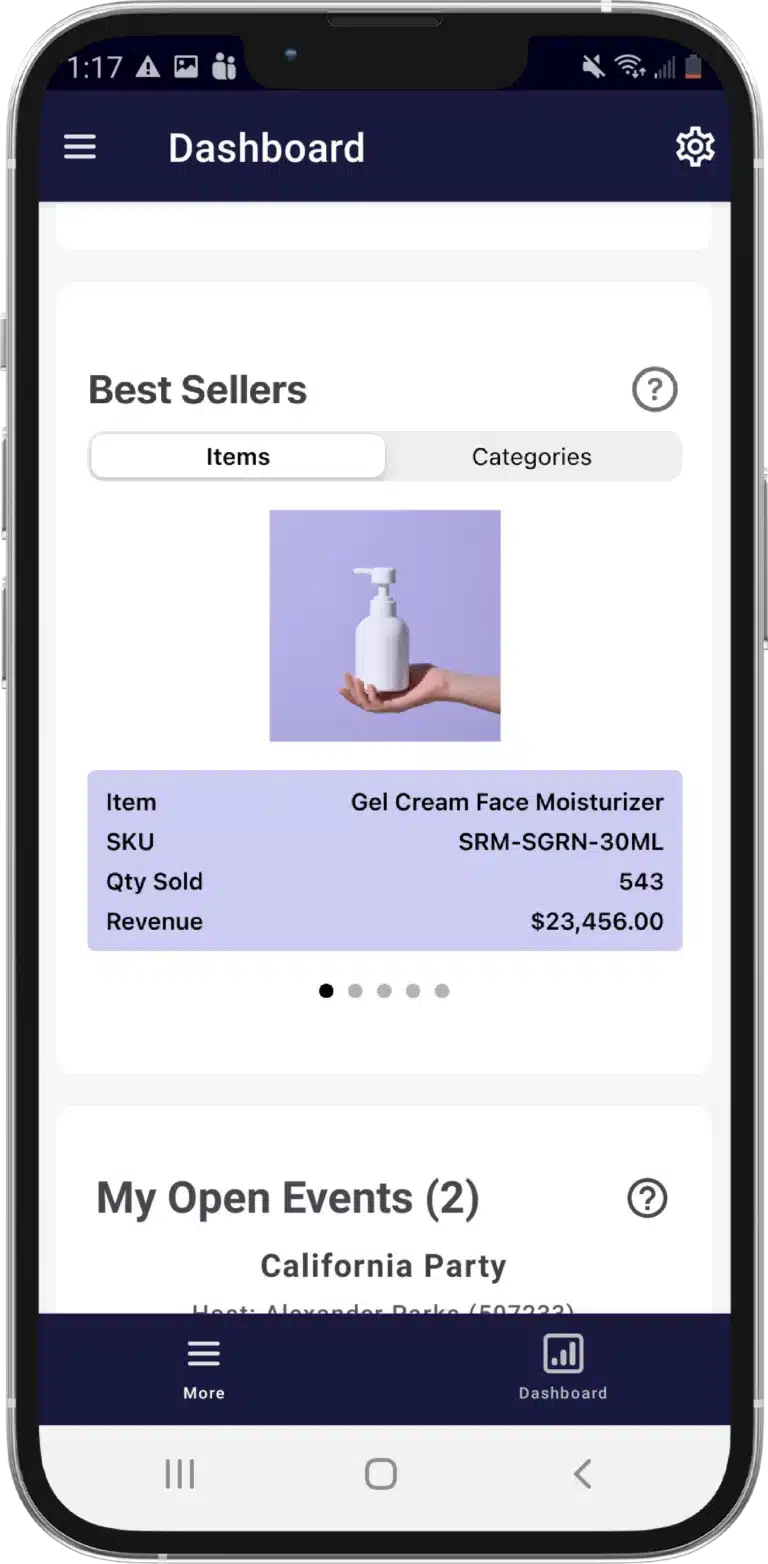
Task: Open Gel Cream Face Moisturizer details card
Action: [x=385, y=860]
